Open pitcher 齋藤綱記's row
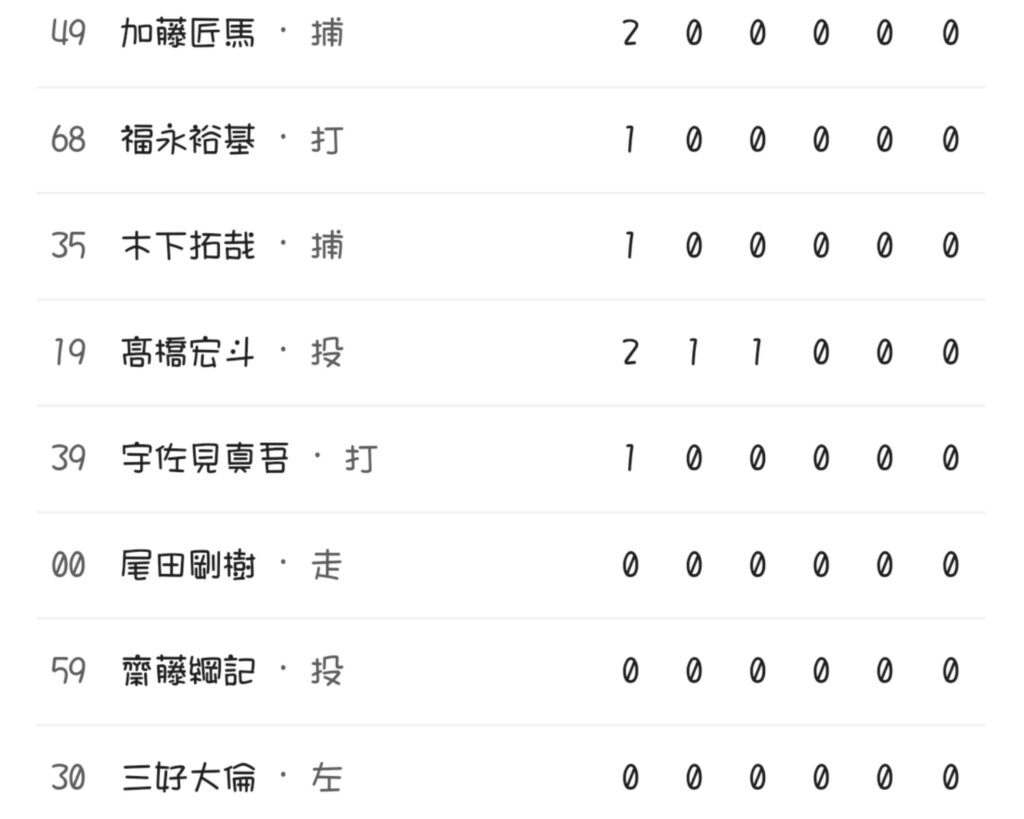 tap(188, 671)
